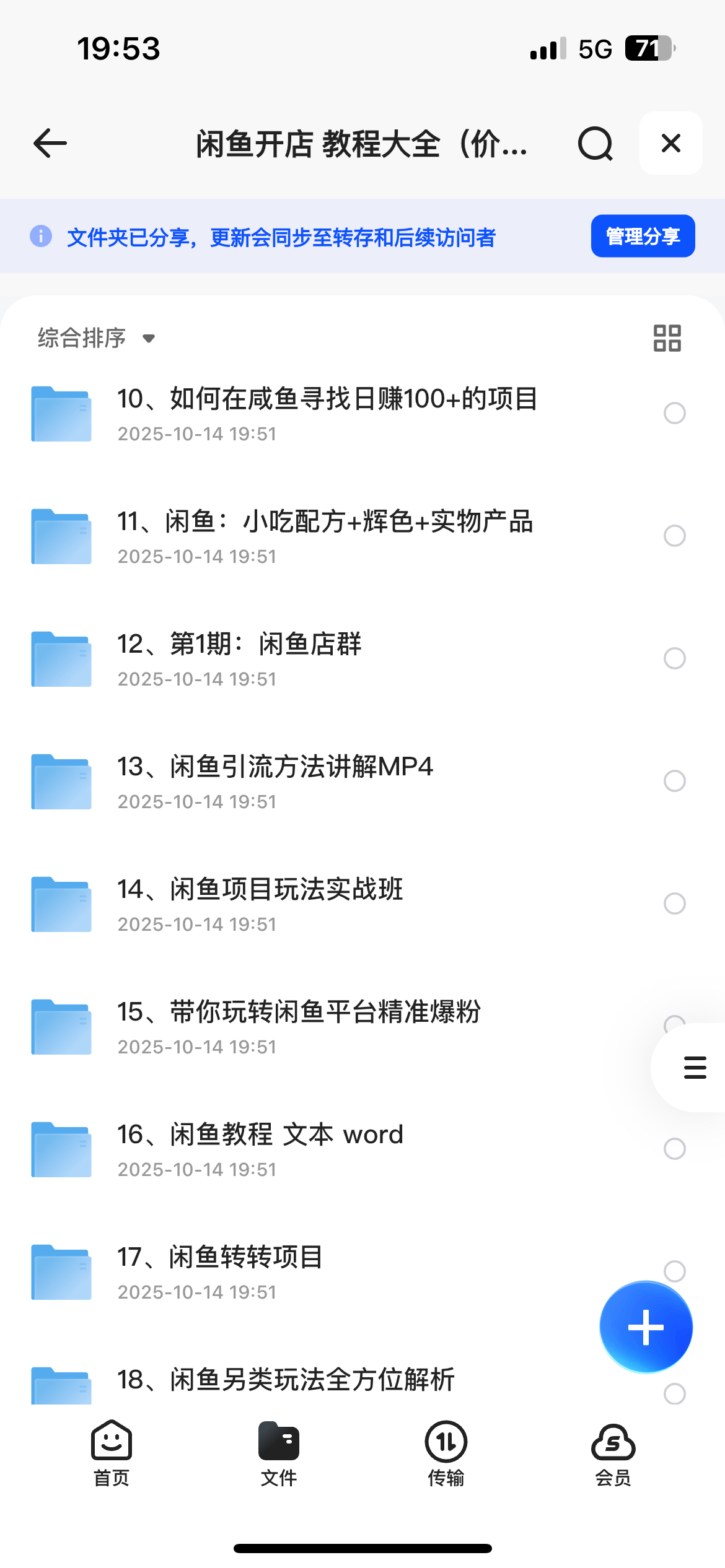The height and width of the screenshot is (1568, 725).
Task: Open search in this folder
Action: (x=595, y=144)
